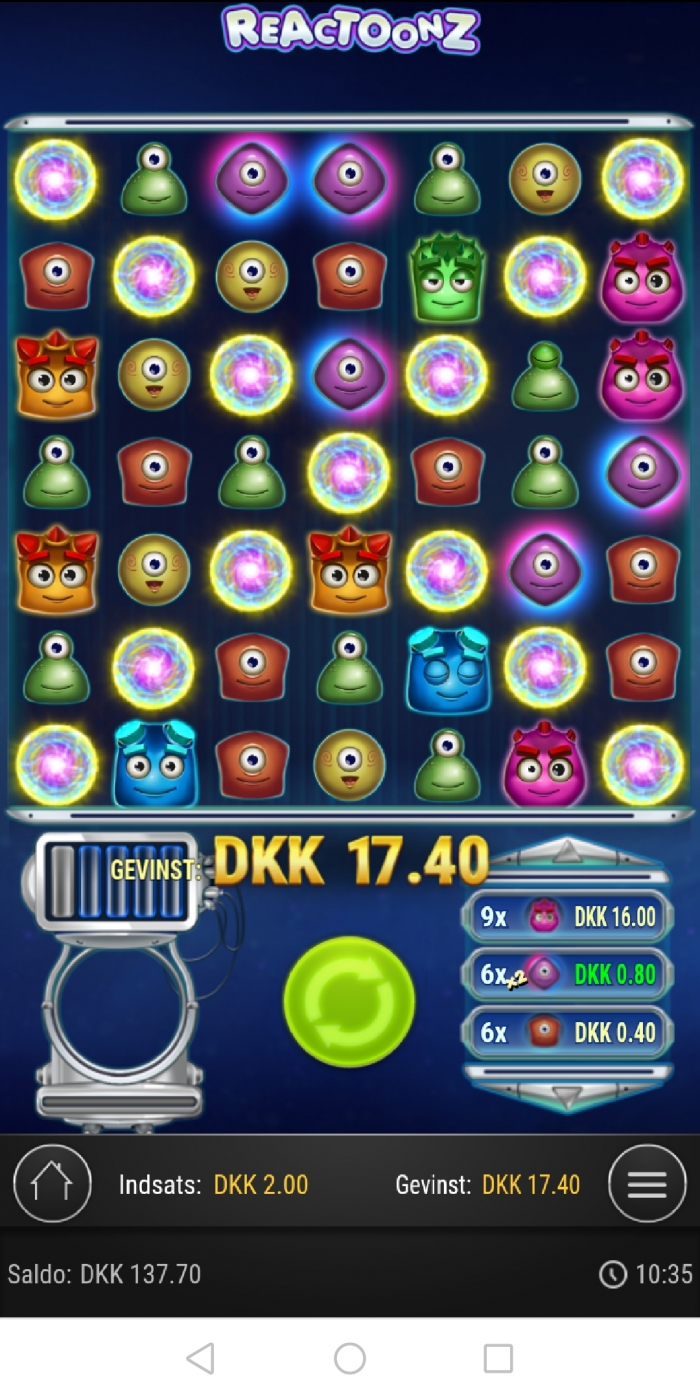Show earlier wins with the up arrow
Viewport: 700px width, 1400px height.
tap(567, 853)
